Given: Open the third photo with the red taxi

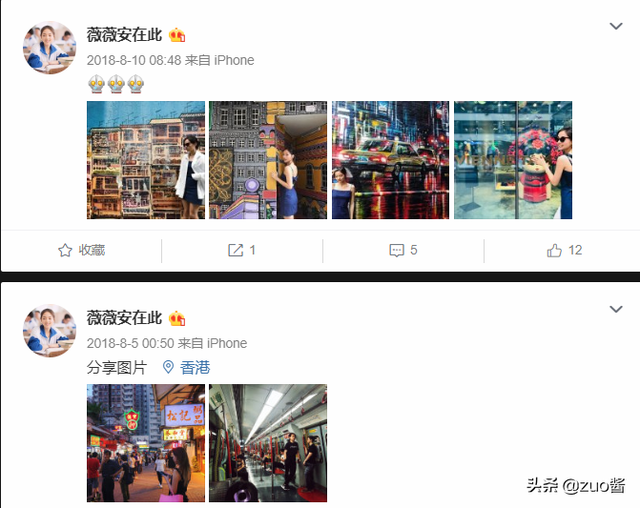Looking at the screenshot, I should coord(390,160).
